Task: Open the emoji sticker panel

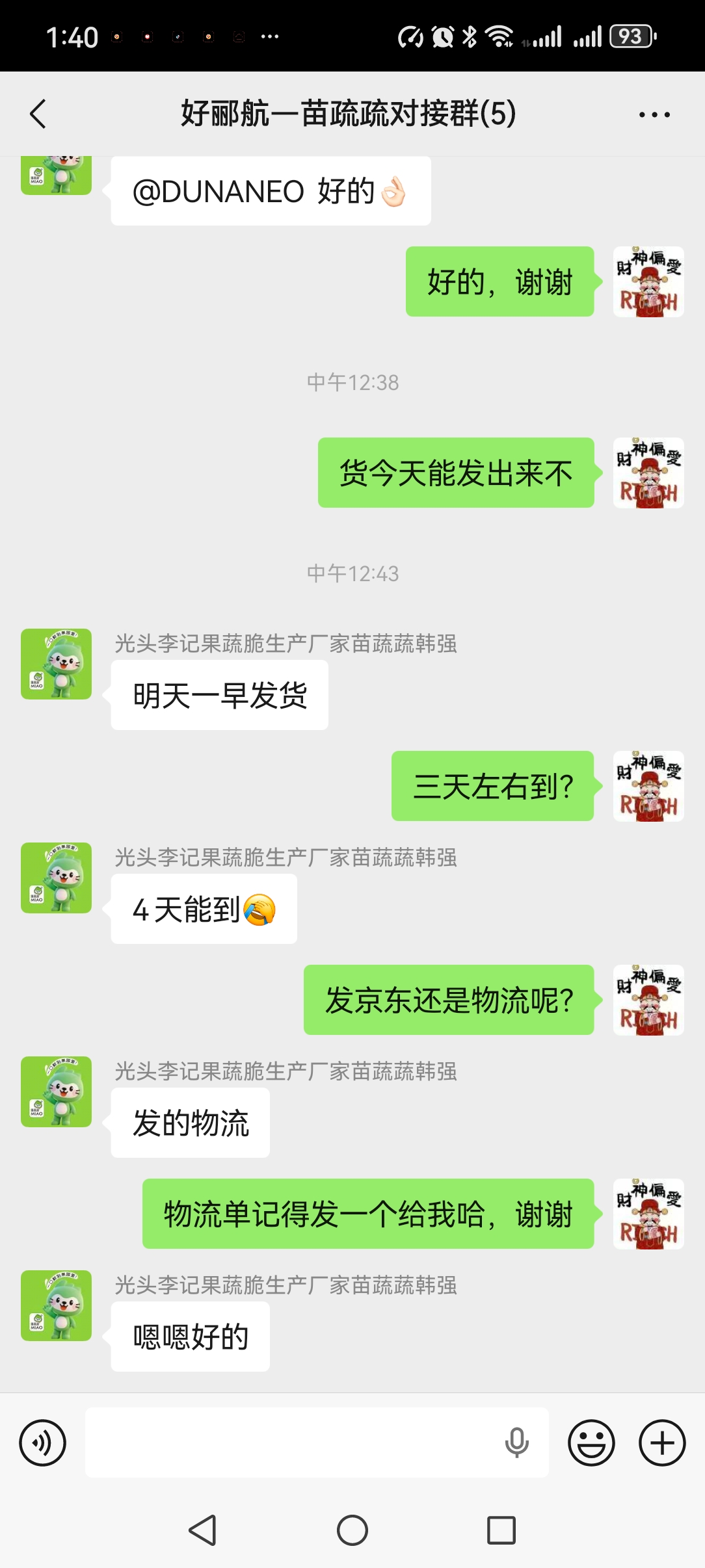Action: click(591, 1443)
